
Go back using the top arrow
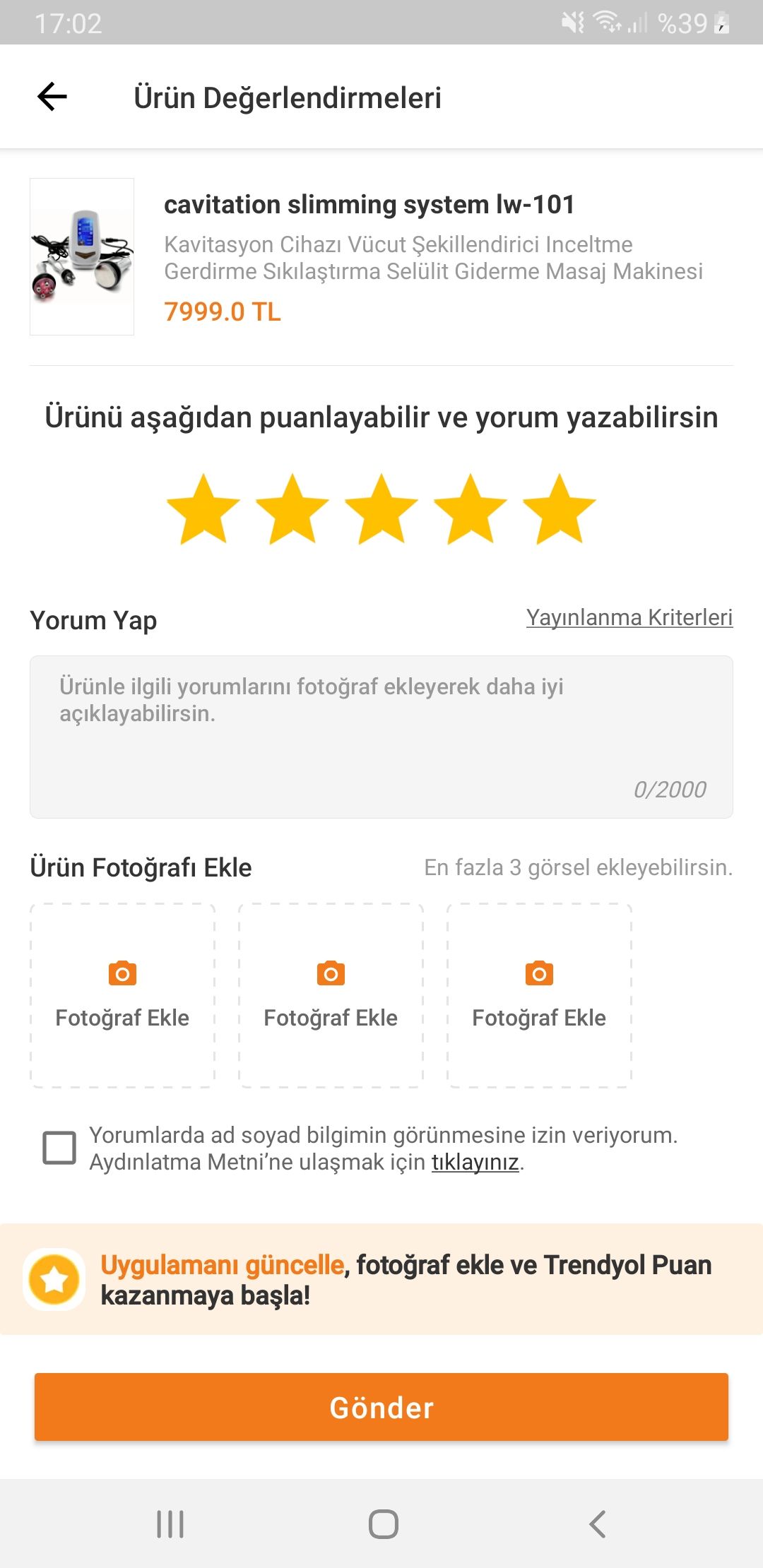[52, 97]
